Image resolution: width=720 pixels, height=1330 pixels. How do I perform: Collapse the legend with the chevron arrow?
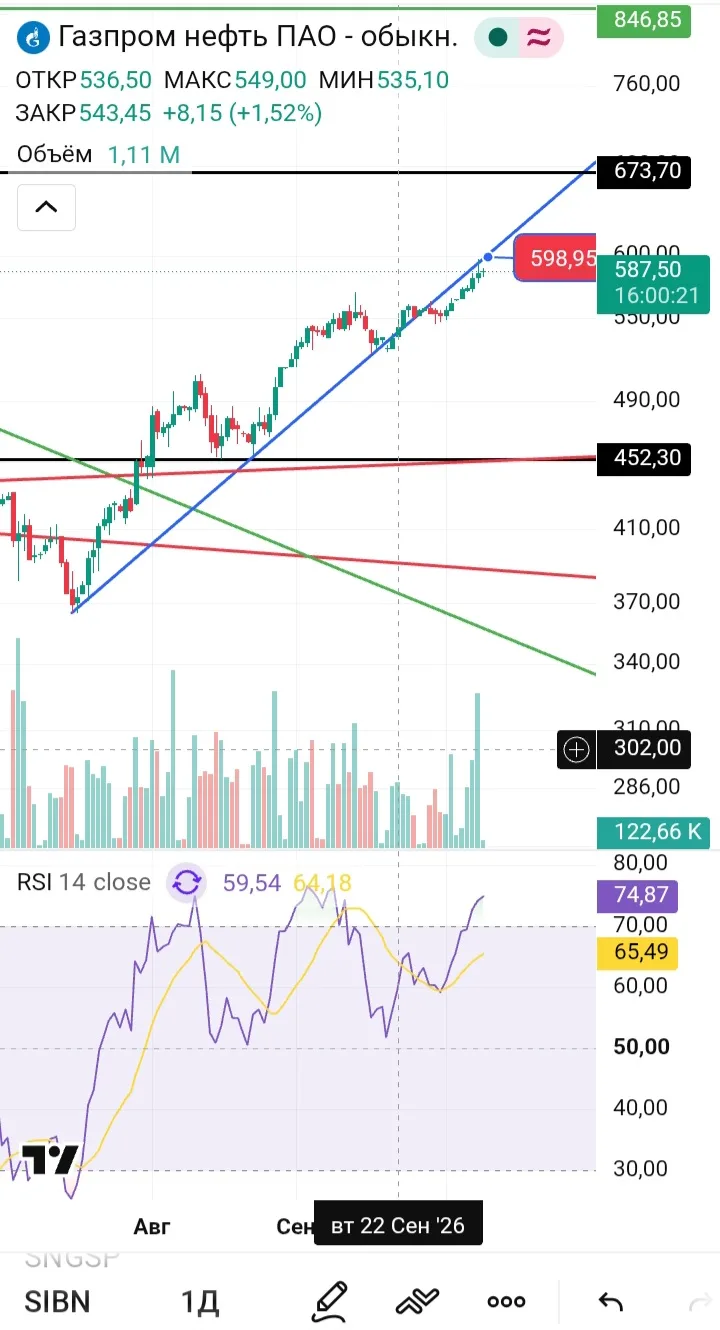click(46, 208)
